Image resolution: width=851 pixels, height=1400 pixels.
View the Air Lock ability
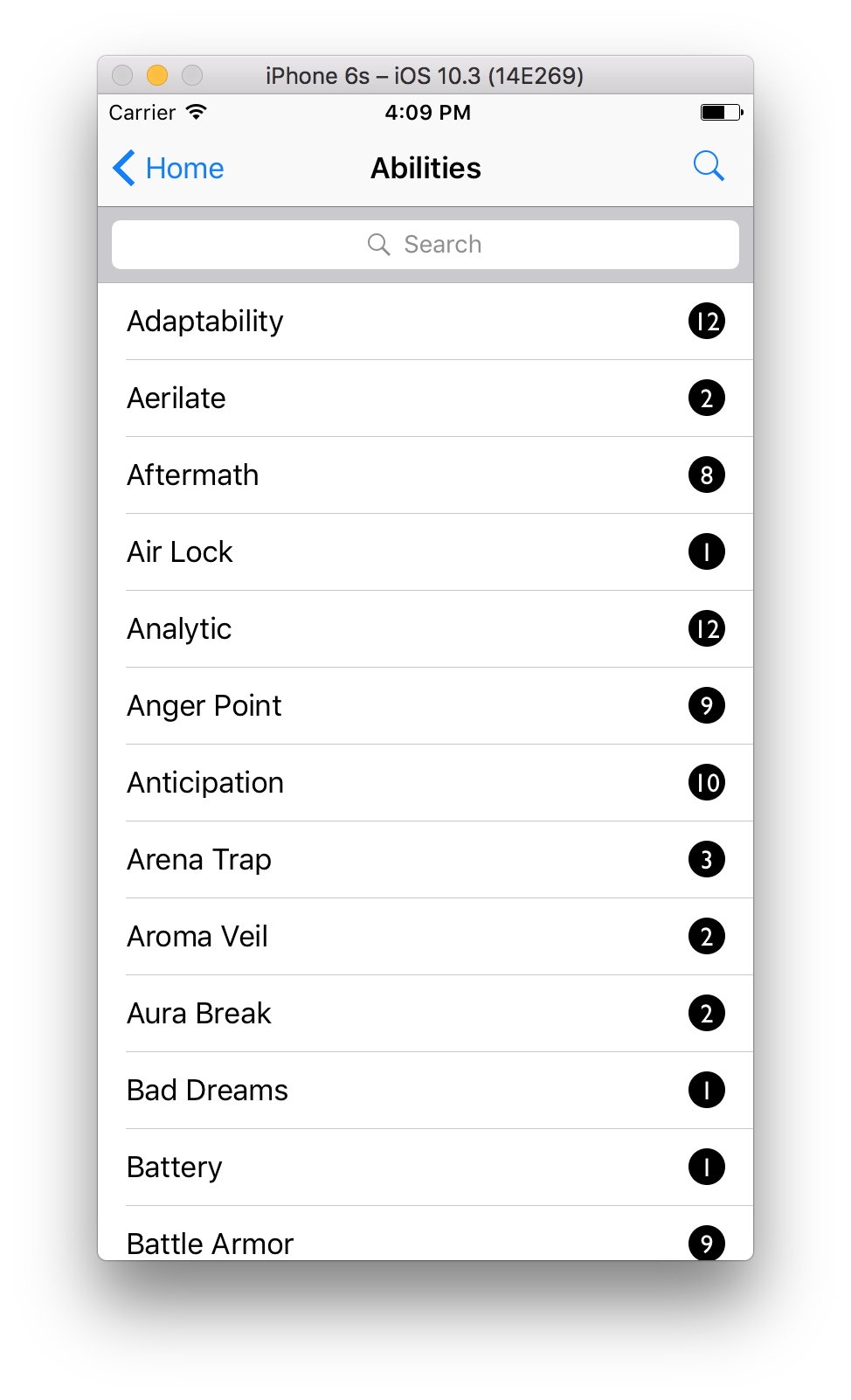tap(425, 552)
